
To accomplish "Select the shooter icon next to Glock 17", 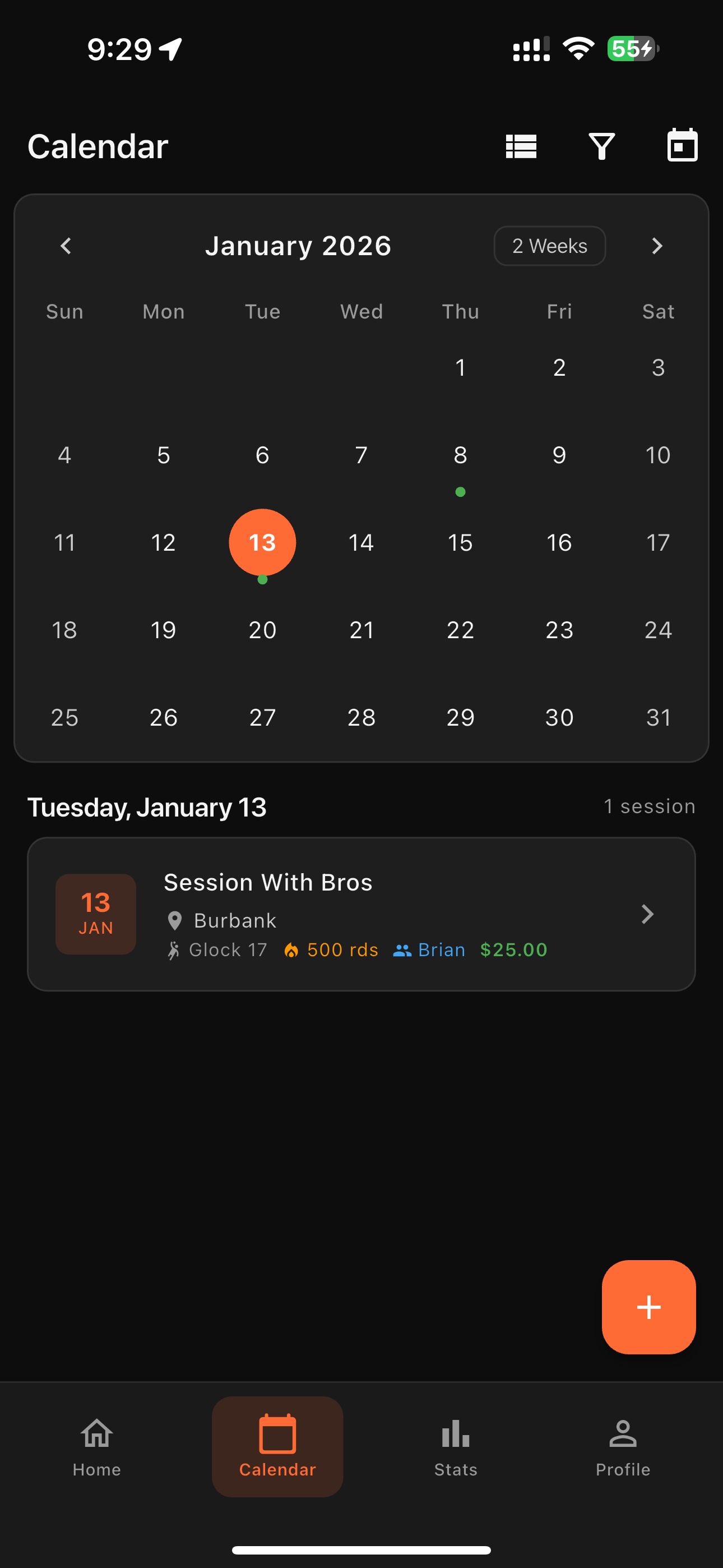I will (x=175, y=949).
